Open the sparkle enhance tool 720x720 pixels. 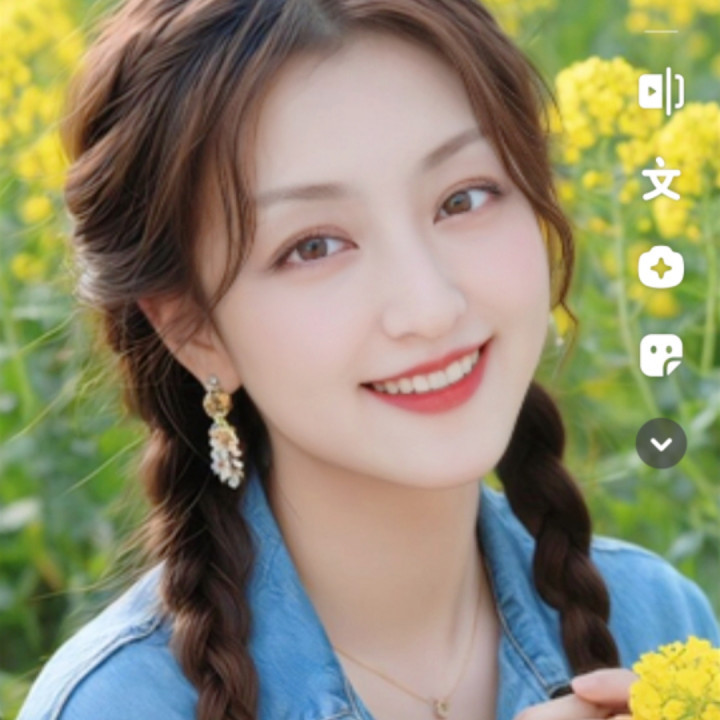click(x=661, y=267)
